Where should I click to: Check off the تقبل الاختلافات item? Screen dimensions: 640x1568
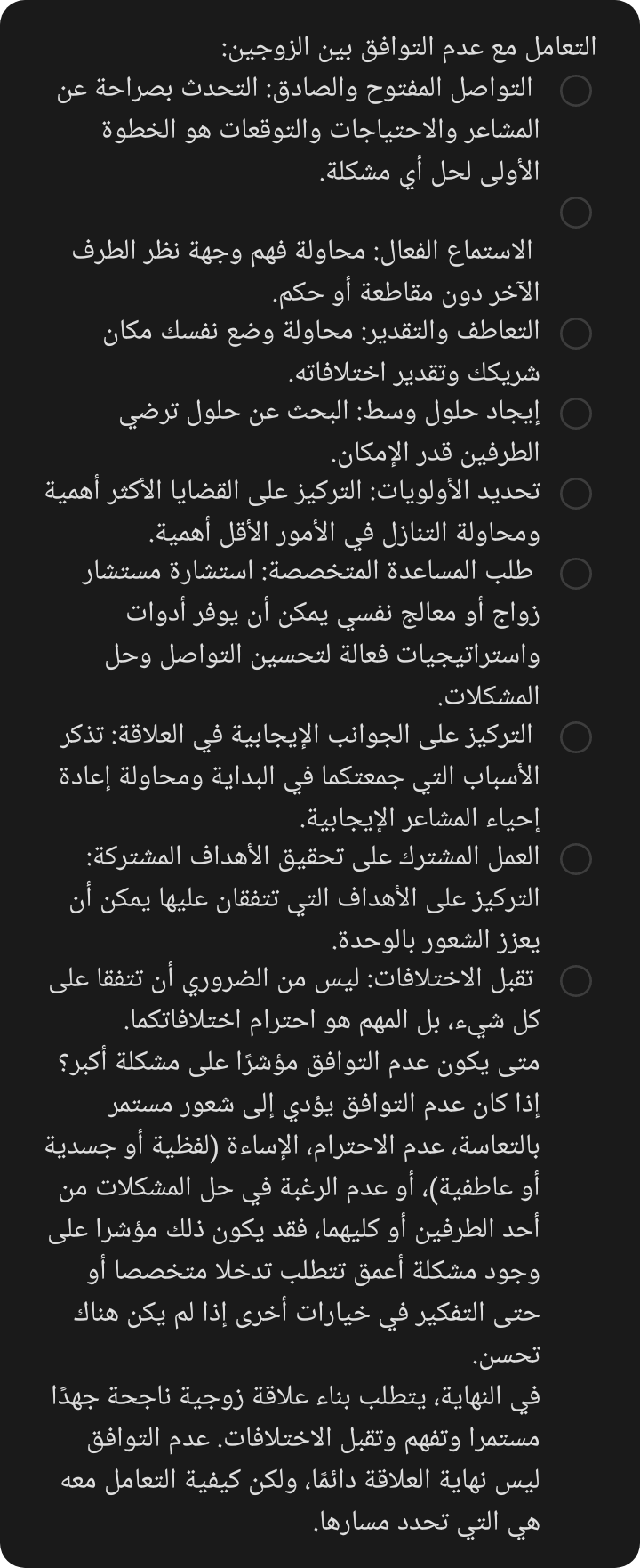(576, 980)
